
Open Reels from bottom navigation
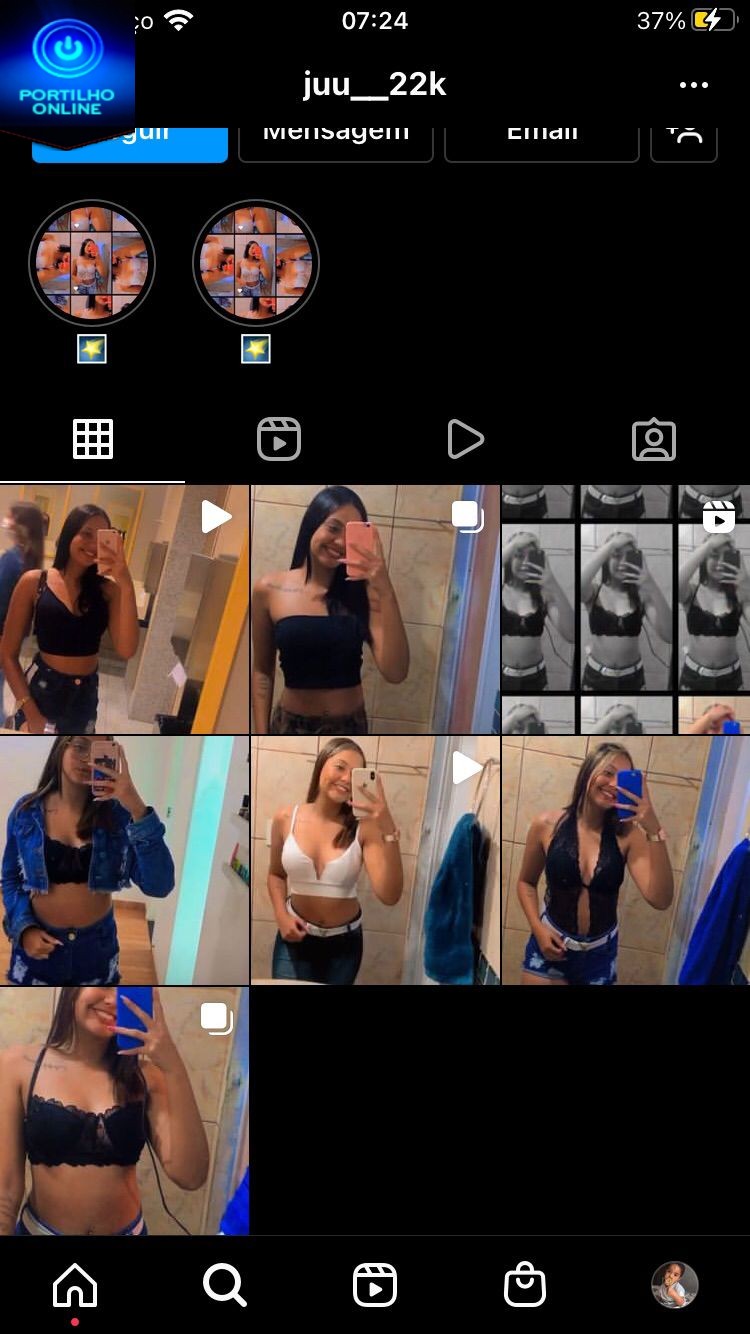coord(375,1285)
